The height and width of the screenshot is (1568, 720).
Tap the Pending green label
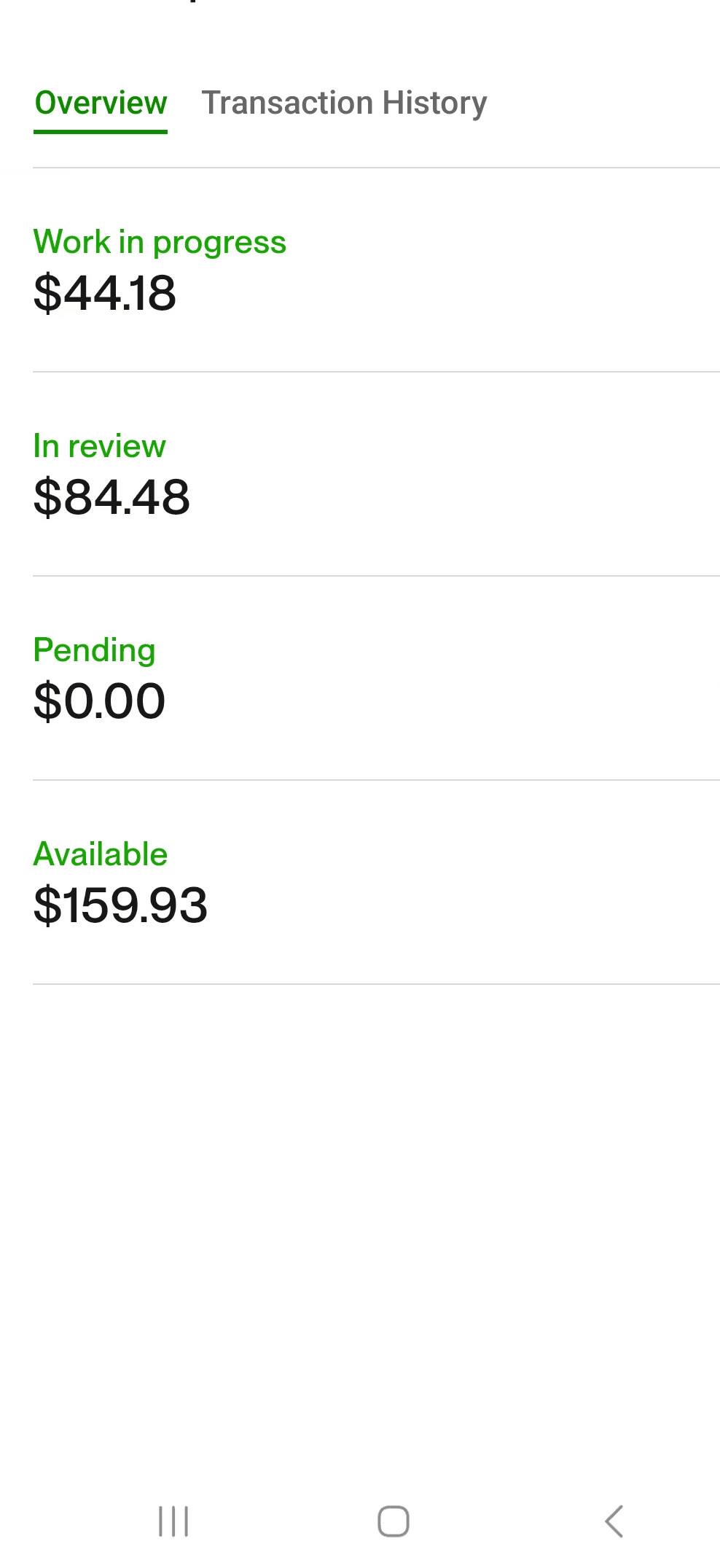94,650
